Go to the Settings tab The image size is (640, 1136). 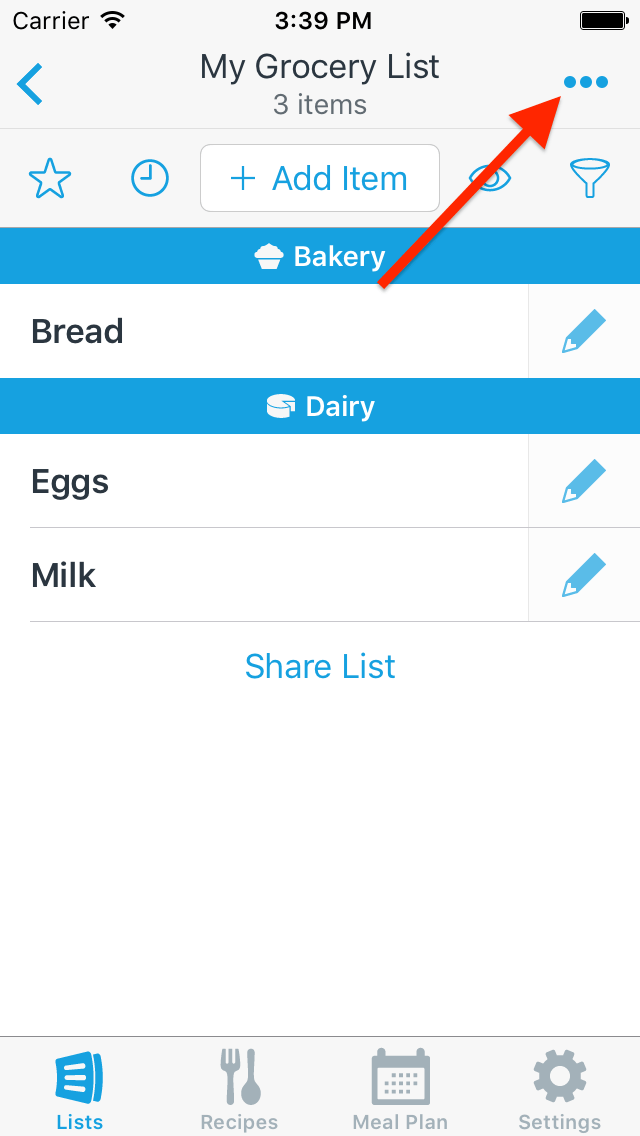[560, 1090]
